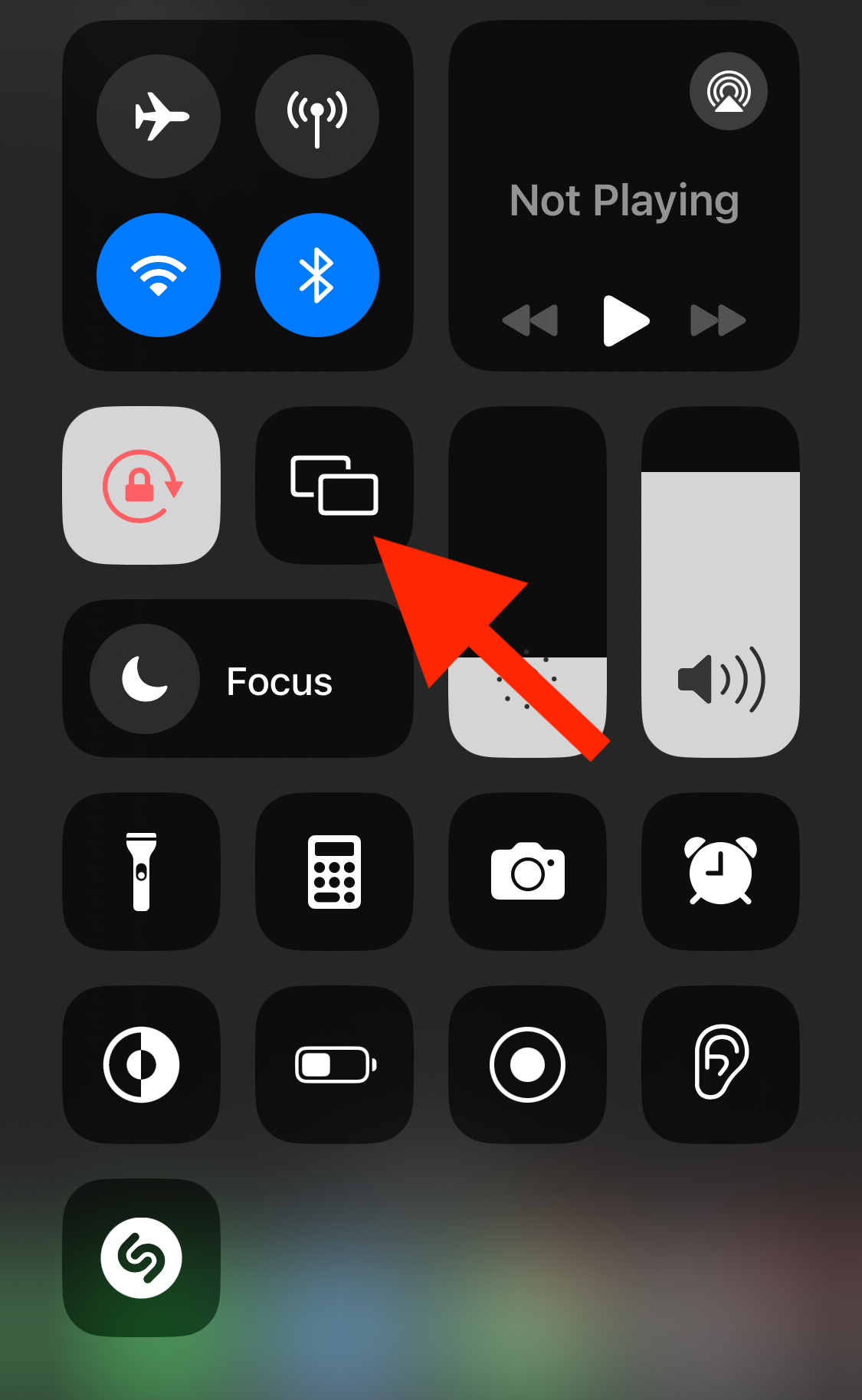
Task: Start a Screen Recording
Action: tap(527, 1065)
